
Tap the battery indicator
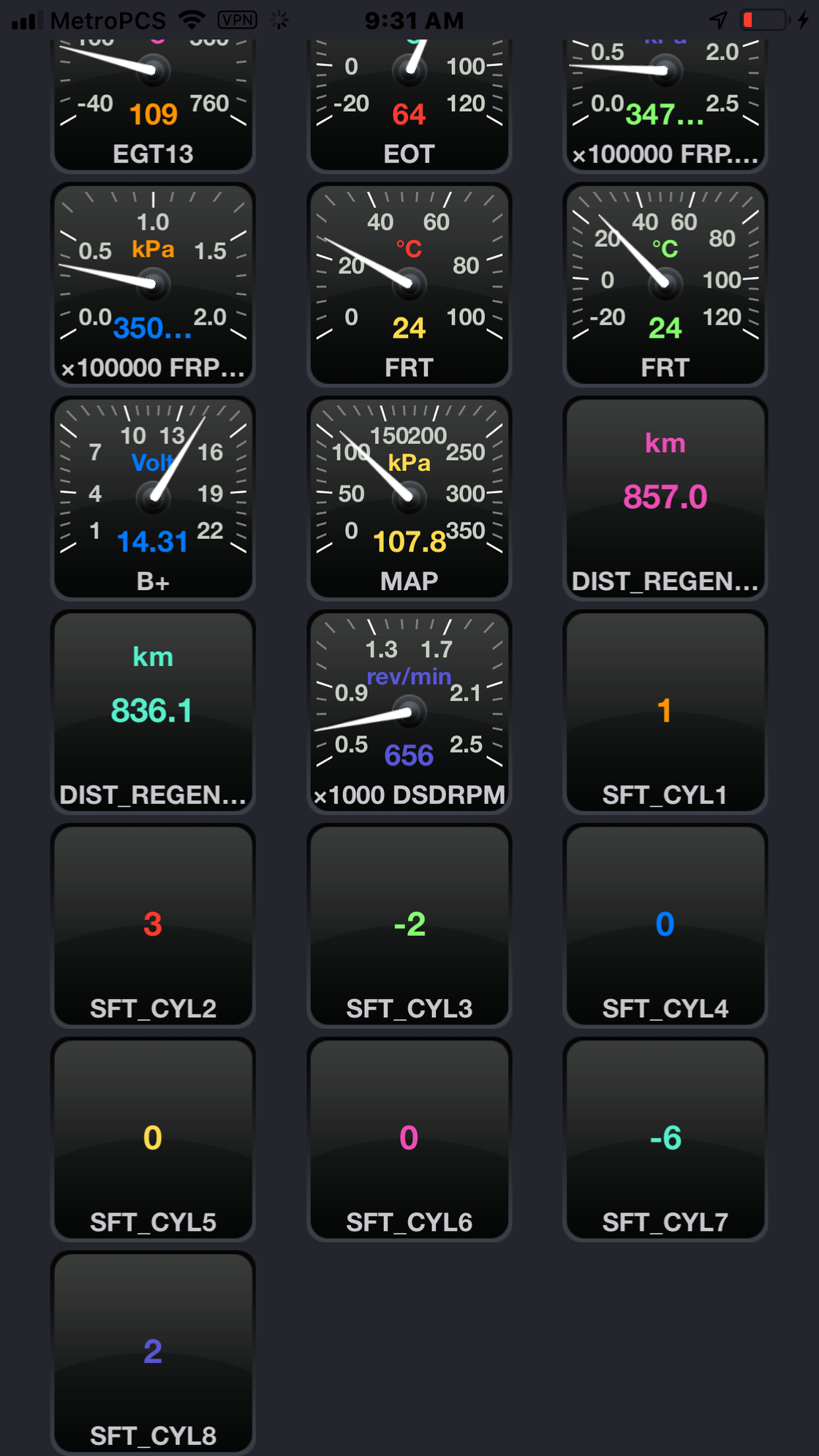764,20
